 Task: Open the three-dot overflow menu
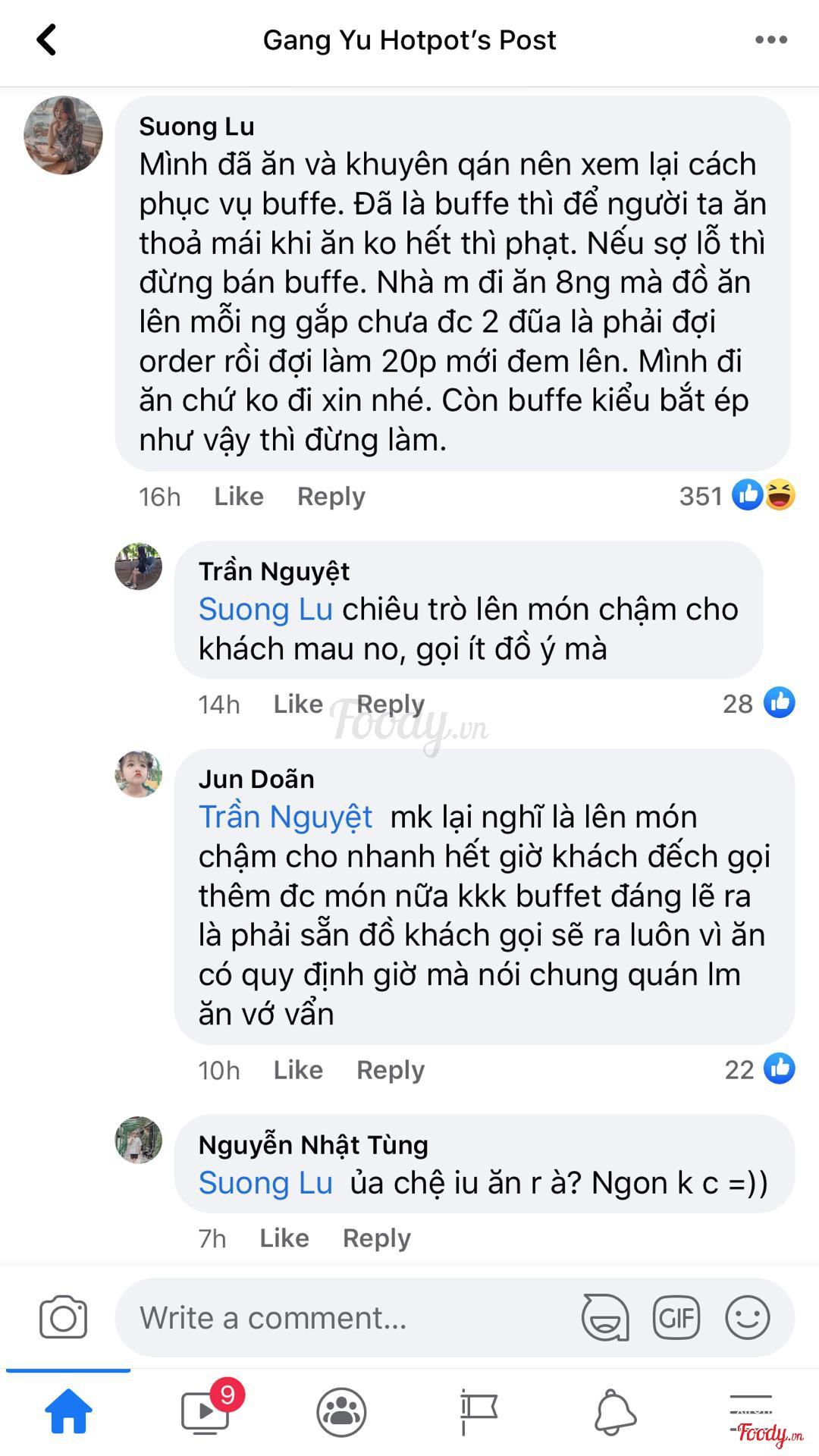coord(770,40)
